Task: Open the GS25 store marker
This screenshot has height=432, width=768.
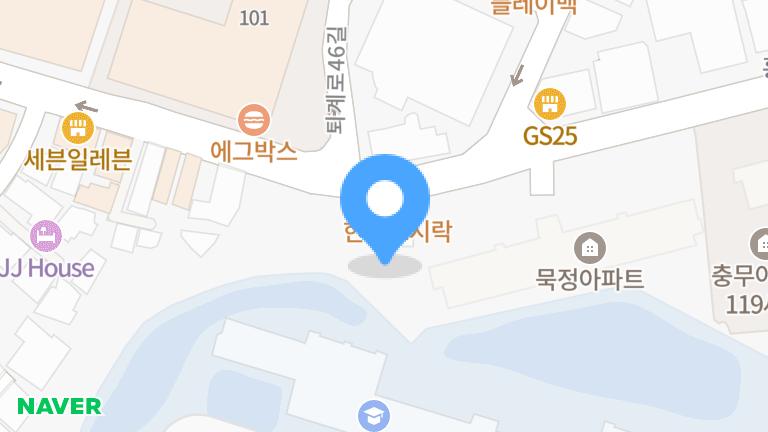Action: (x=549, y=103)
